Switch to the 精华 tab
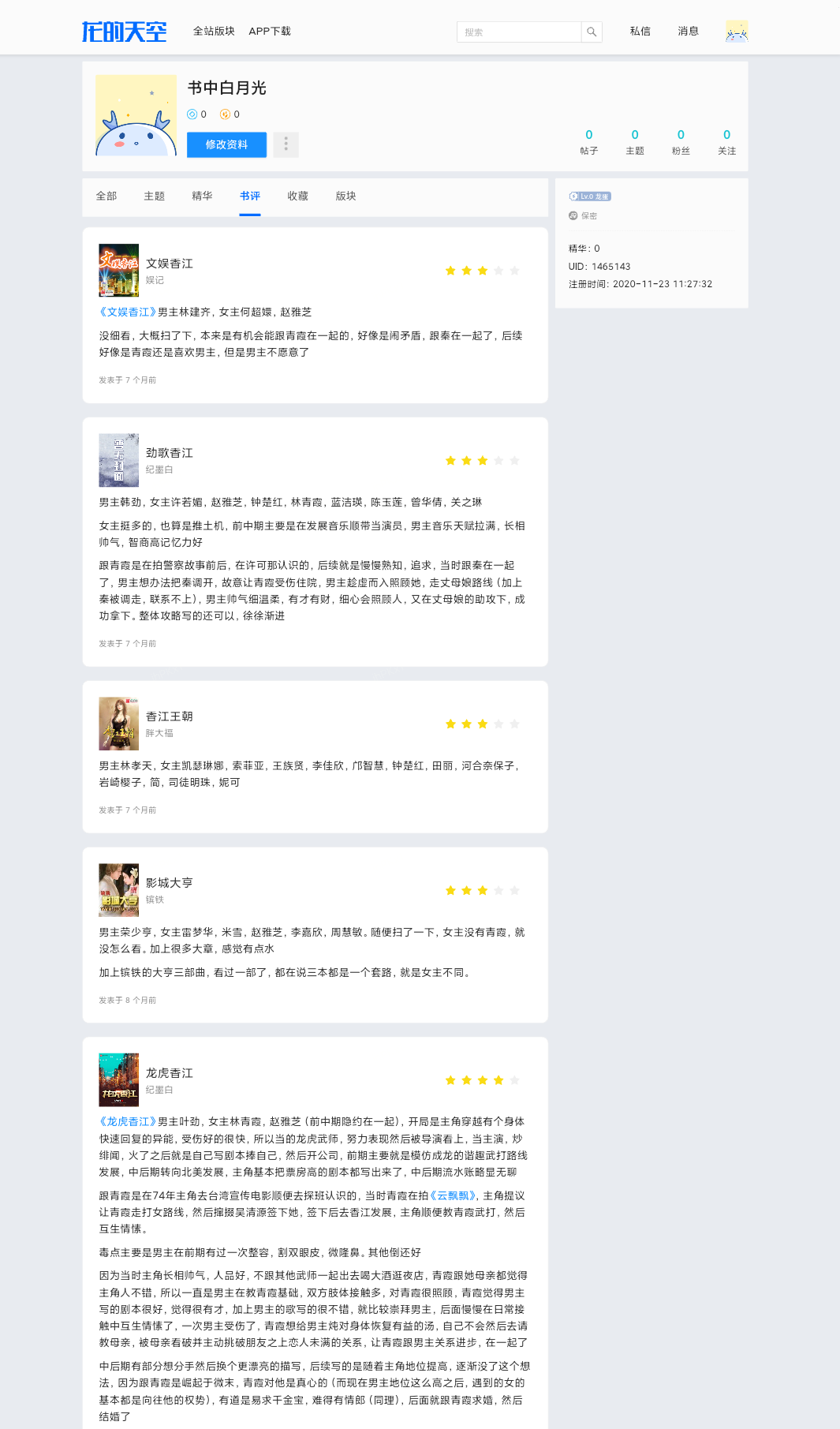 coord(202,196)
